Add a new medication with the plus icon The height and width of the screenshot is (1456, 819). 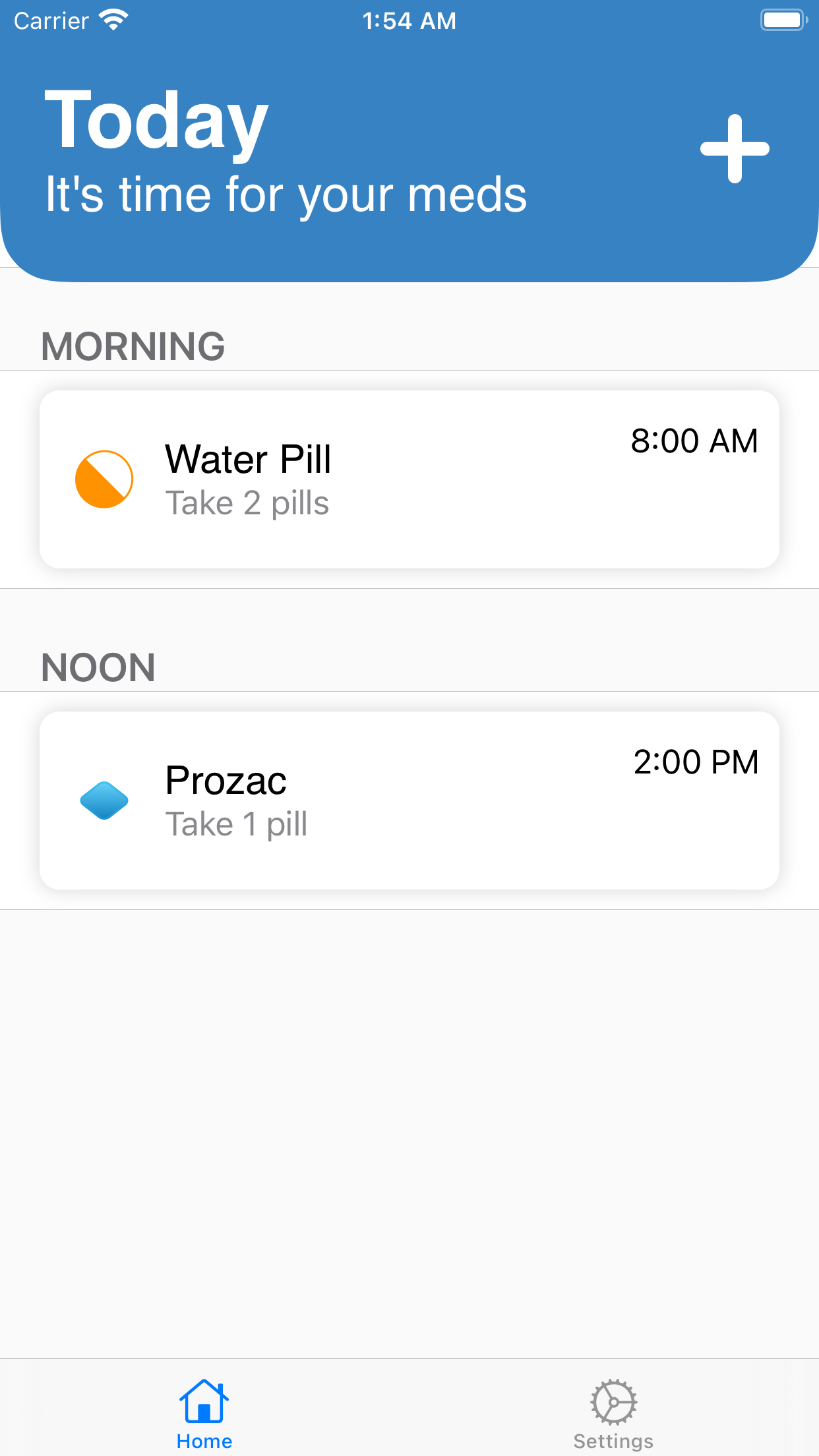tap(735, 149)
